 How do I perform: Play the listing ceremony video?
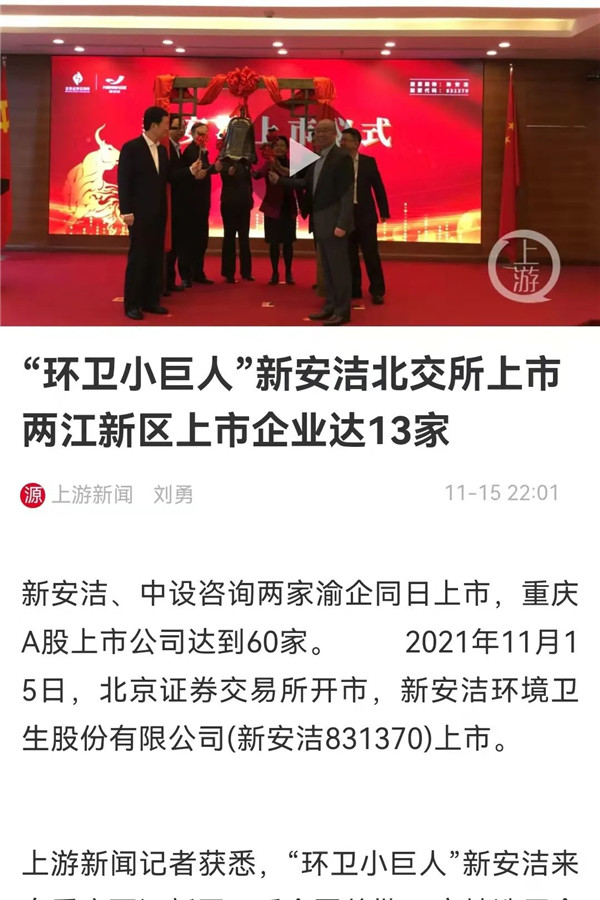tap(303, 160)
